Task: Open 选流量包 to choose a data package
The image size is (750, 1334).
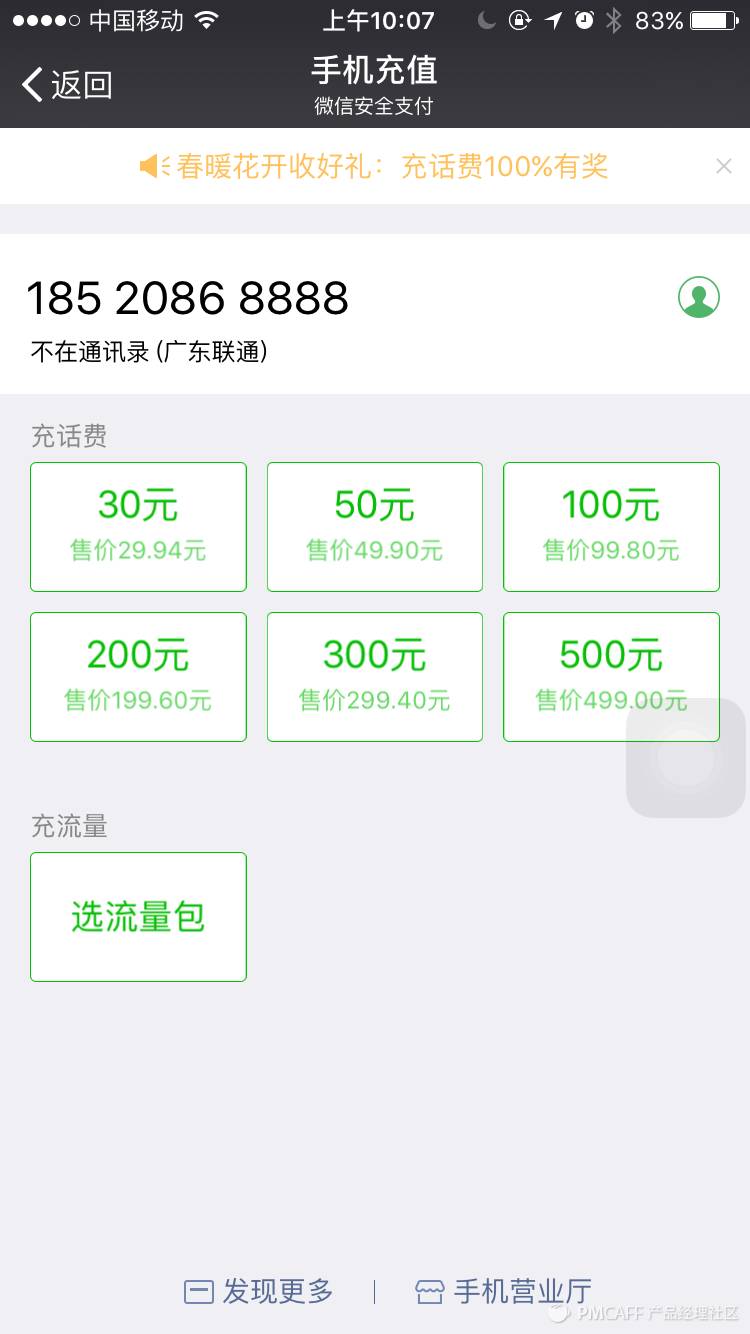Action: click(x=138, y=916)
